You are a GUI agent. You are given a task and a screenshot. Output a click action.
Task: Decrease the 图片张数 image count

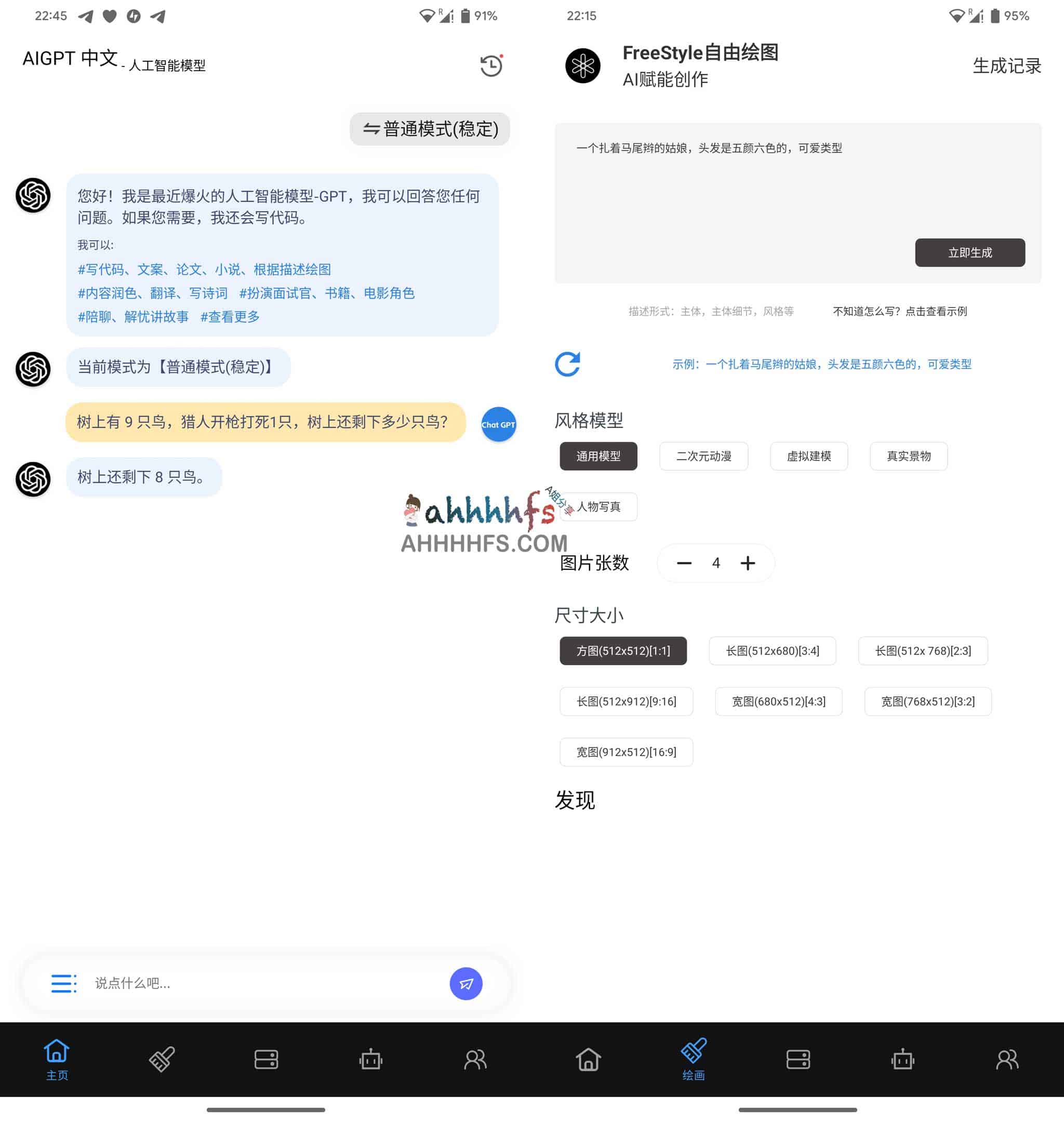[684, 563]
